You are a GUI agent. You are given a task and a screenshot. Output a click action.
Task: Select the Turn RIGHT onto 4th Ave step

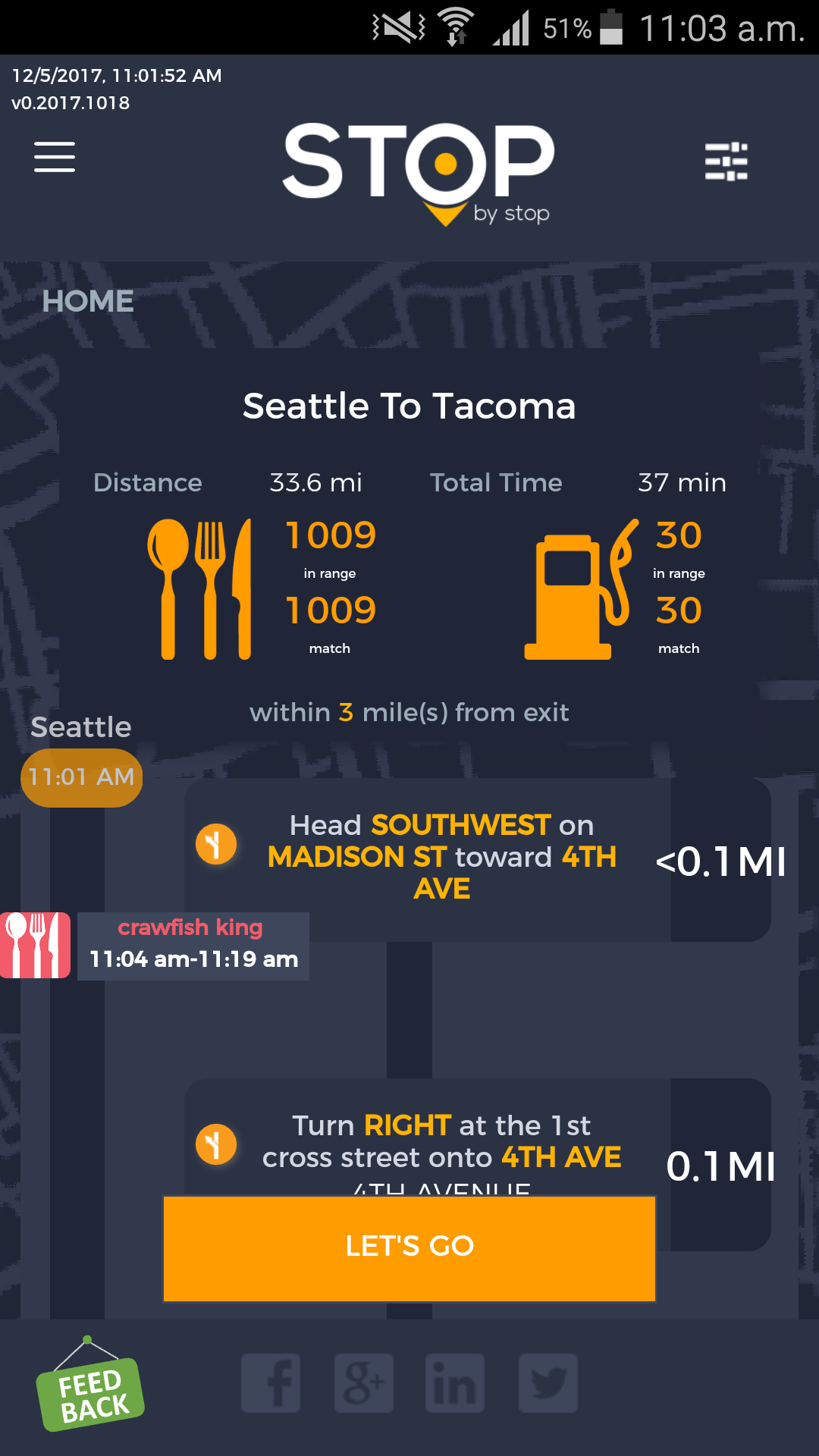pos(441,1142)
